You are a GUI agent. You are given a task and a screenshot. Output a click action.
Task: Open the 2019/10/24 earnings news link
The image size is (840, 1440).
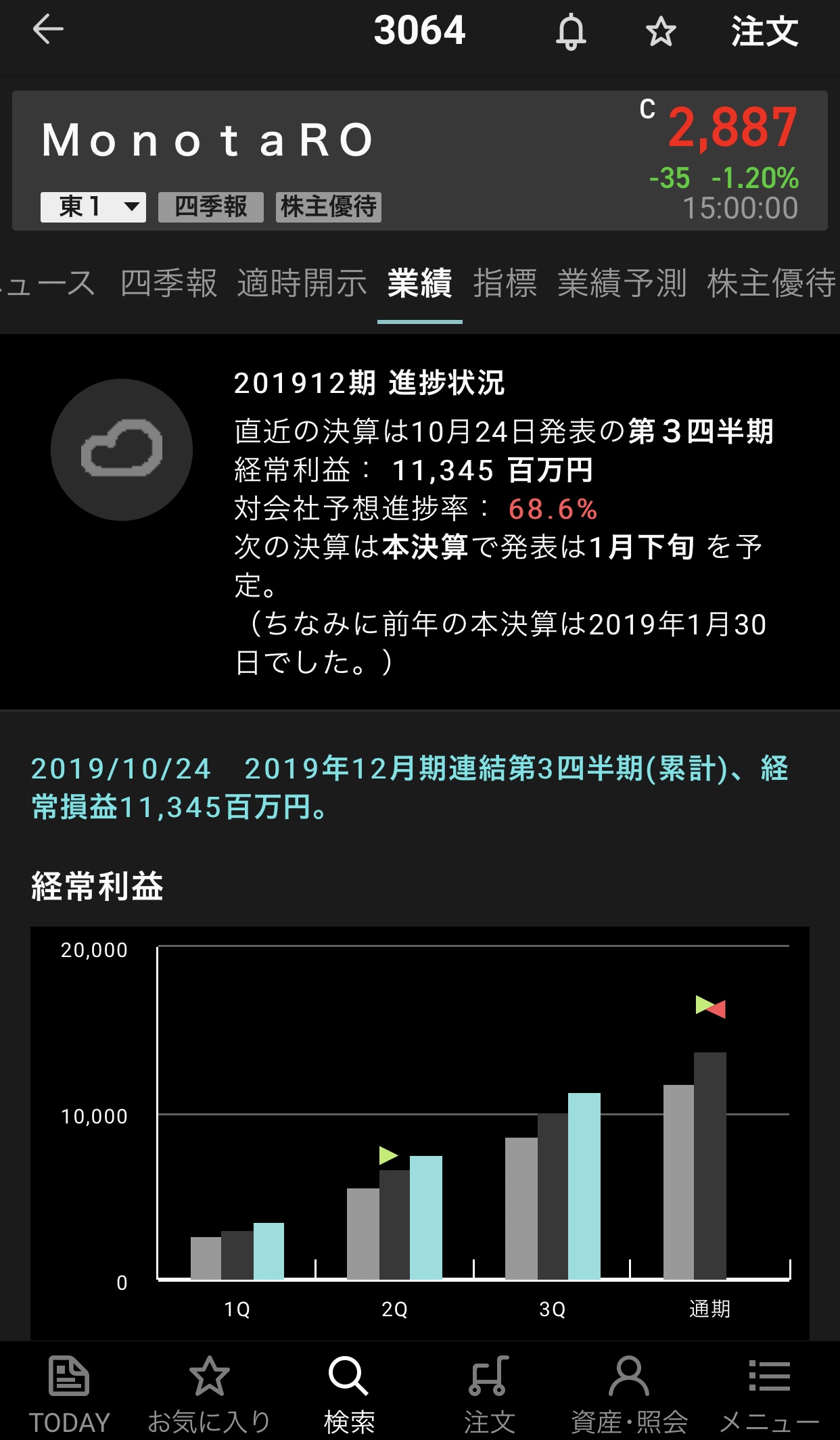[409, 787]
